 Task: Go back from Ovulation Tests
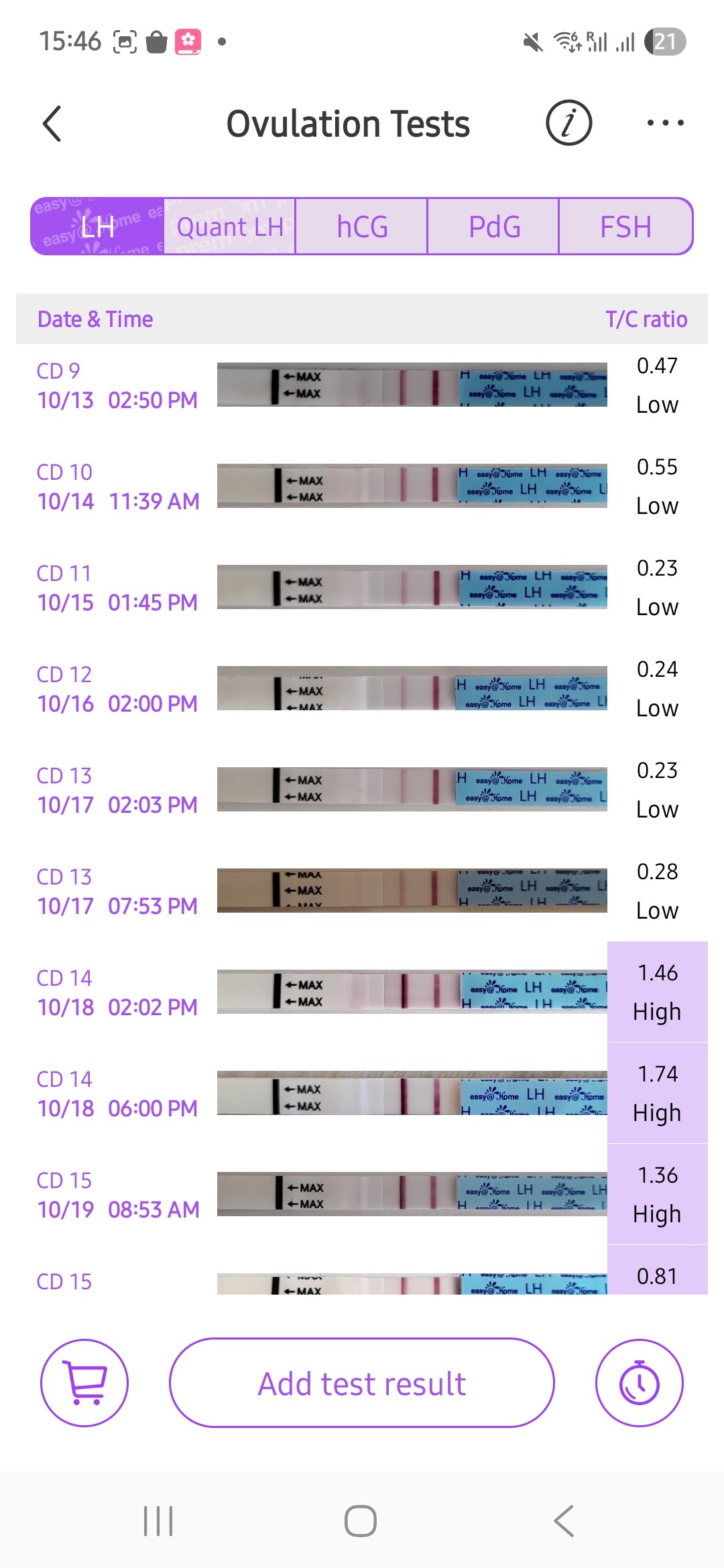tap(52, 124)
